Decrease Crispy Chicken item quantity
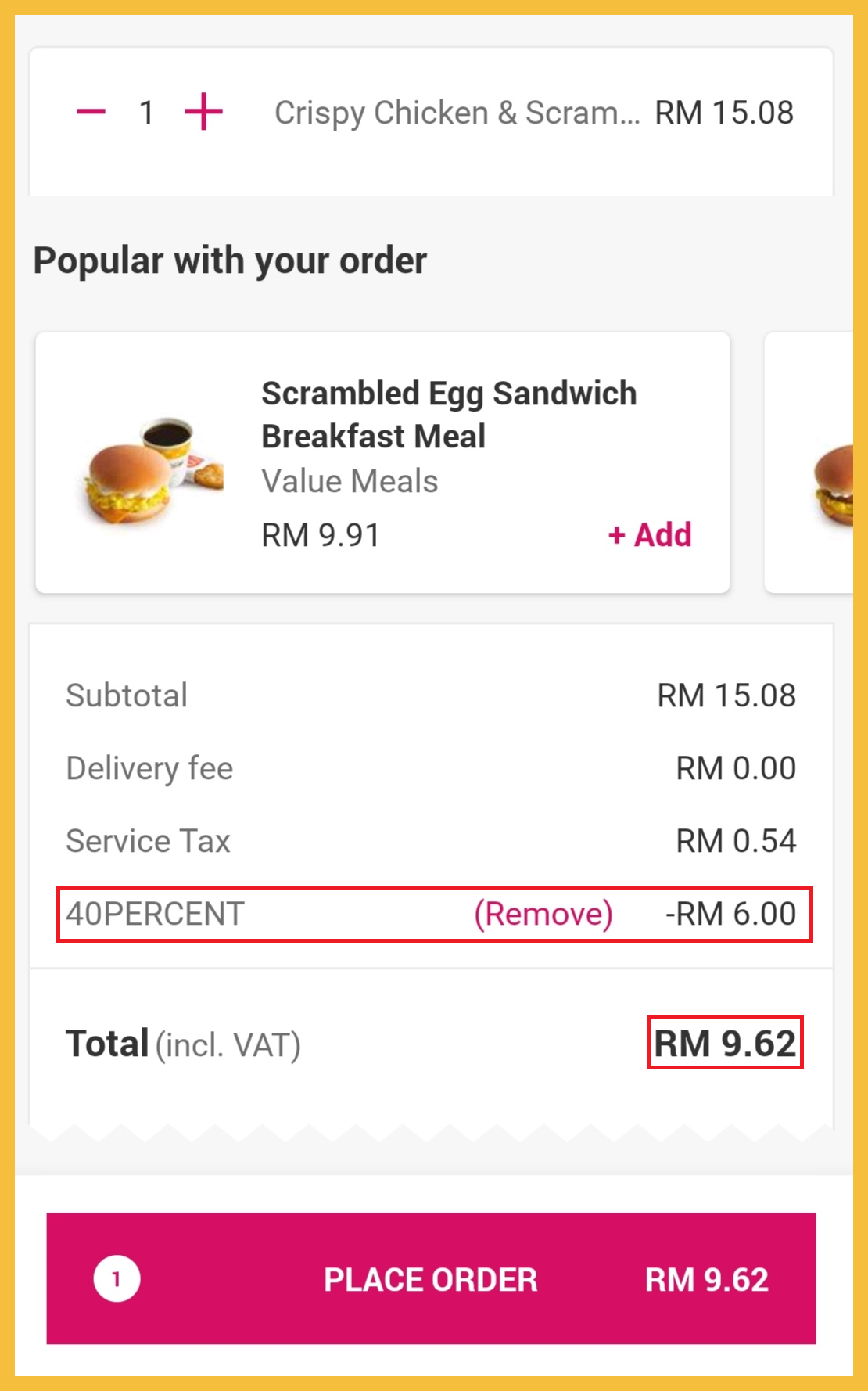Screen dimensions: 868x1391 click(91, 112)
